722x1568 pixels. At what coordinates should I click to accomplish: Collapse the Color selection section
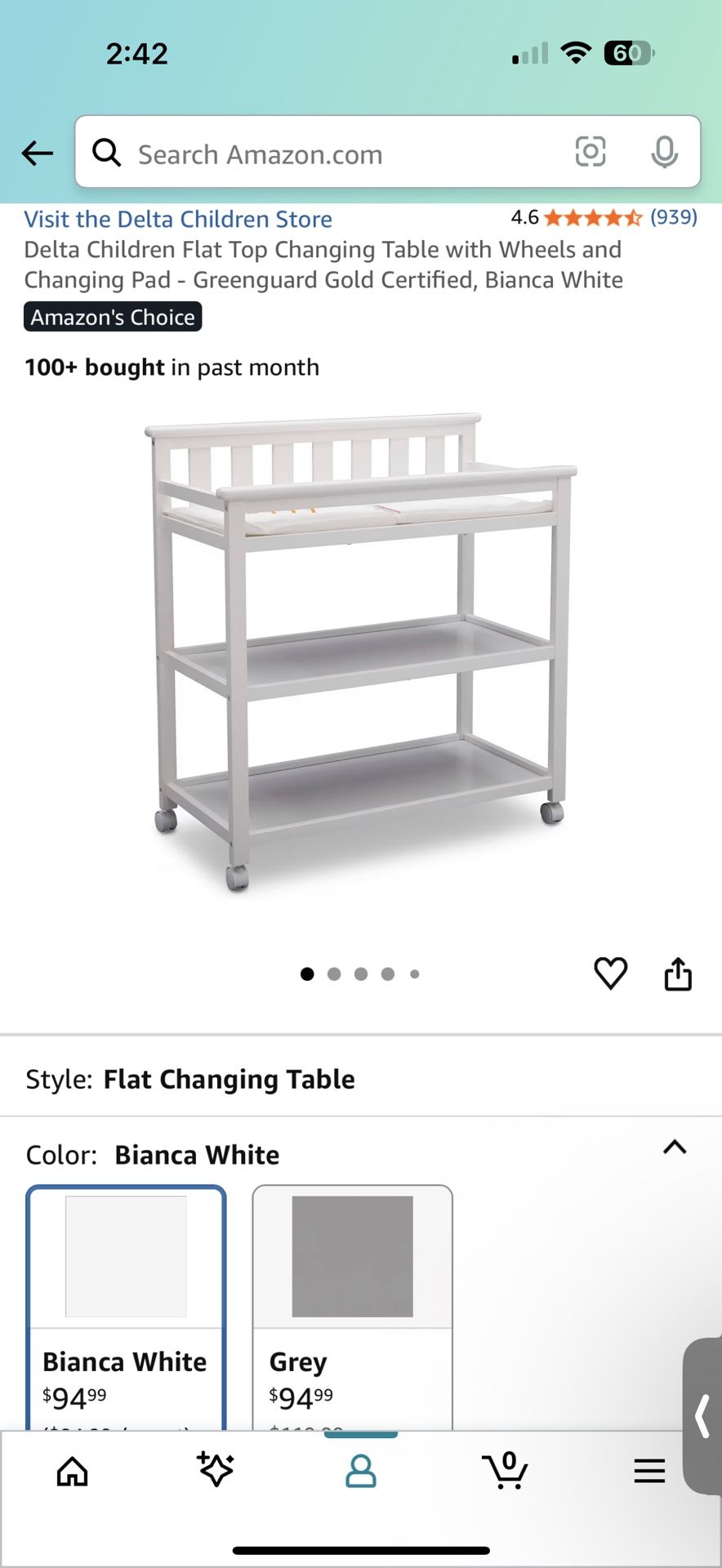(675, 1147)
